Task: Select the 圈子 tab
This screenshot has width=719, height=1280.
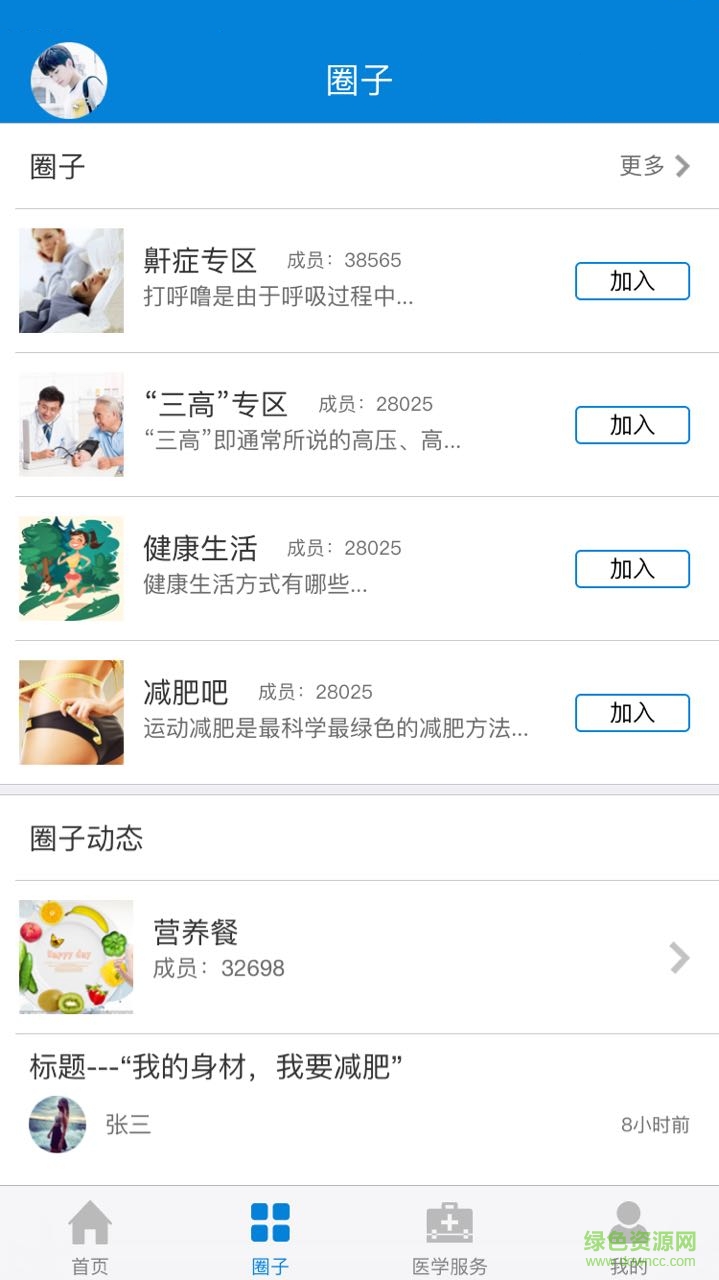Action: [x=270, y=1238]
